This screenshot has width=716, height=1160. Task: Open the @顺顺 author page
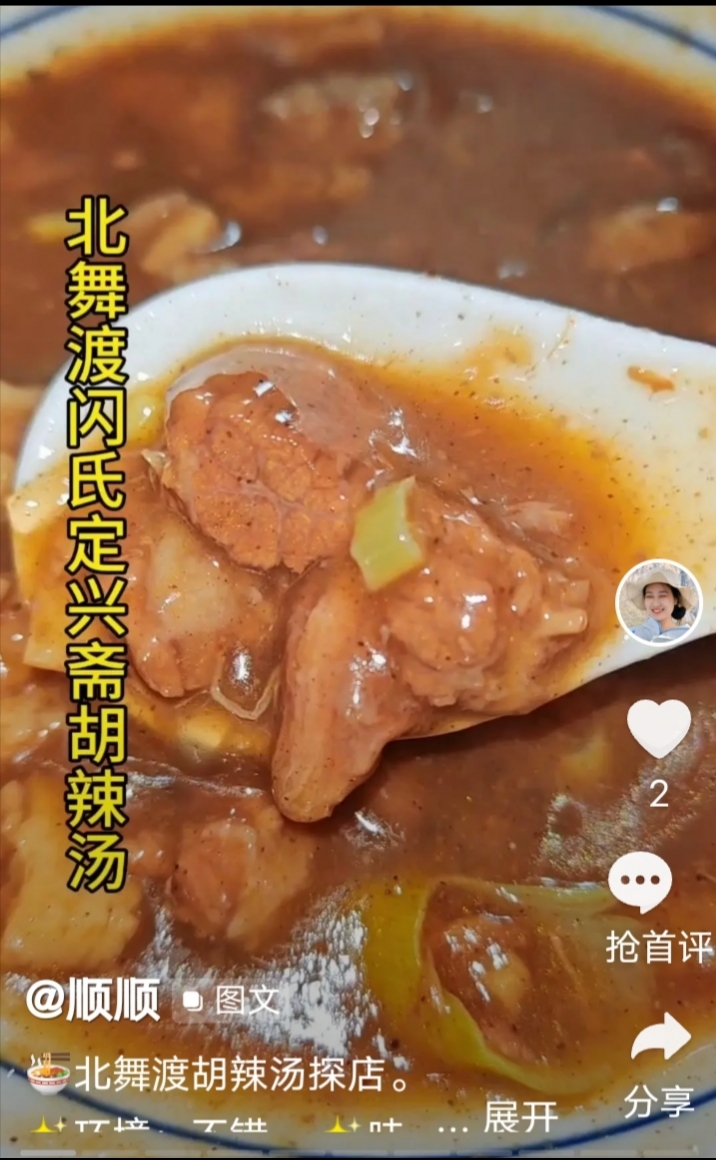[92, 999]
